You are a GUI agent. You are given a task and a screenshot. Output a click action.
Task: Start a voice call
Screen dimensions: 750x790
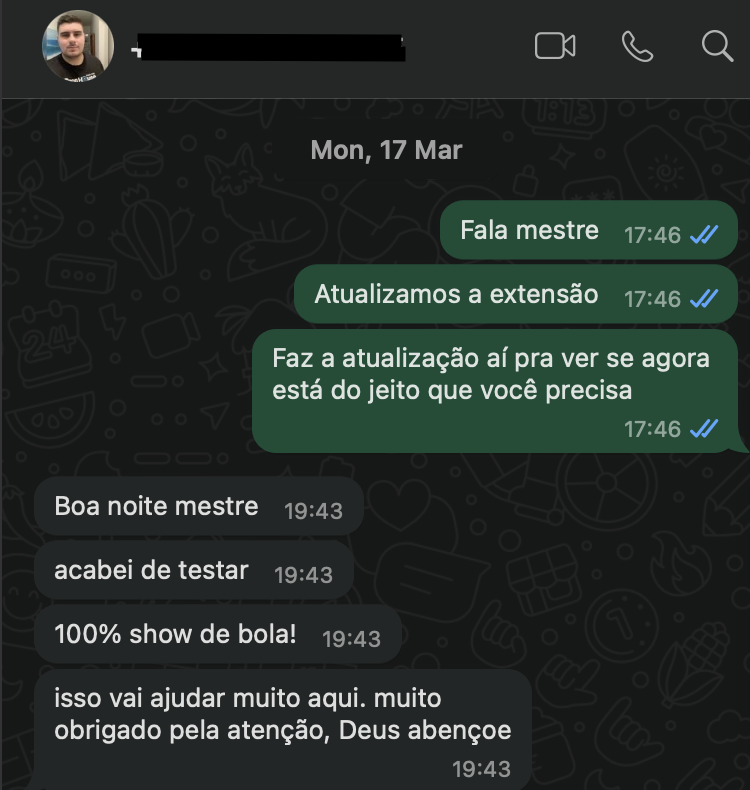[x=637, y=46]
